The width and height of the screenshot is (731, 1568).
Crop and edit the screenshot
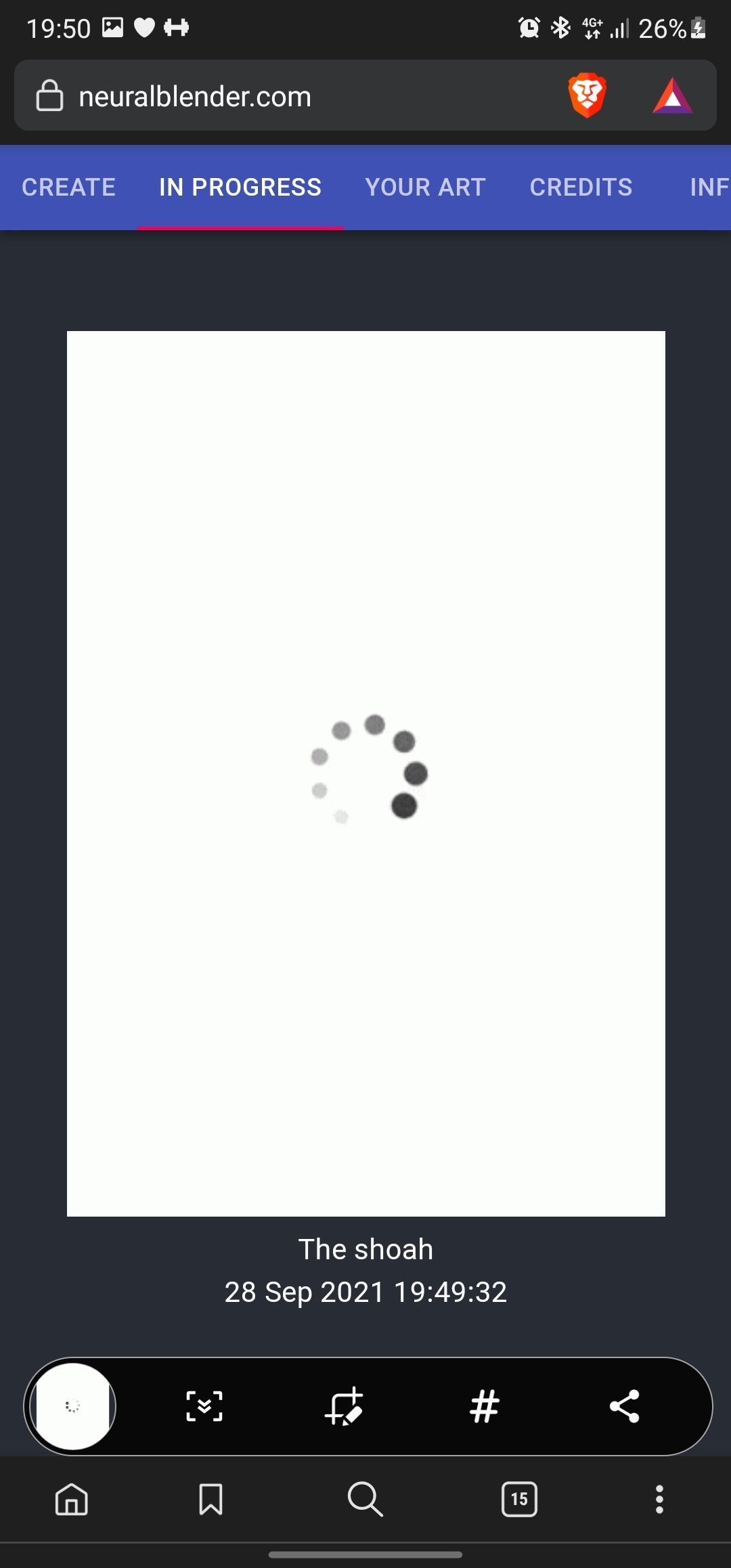pyautogui.click(x=345, y=1406)
